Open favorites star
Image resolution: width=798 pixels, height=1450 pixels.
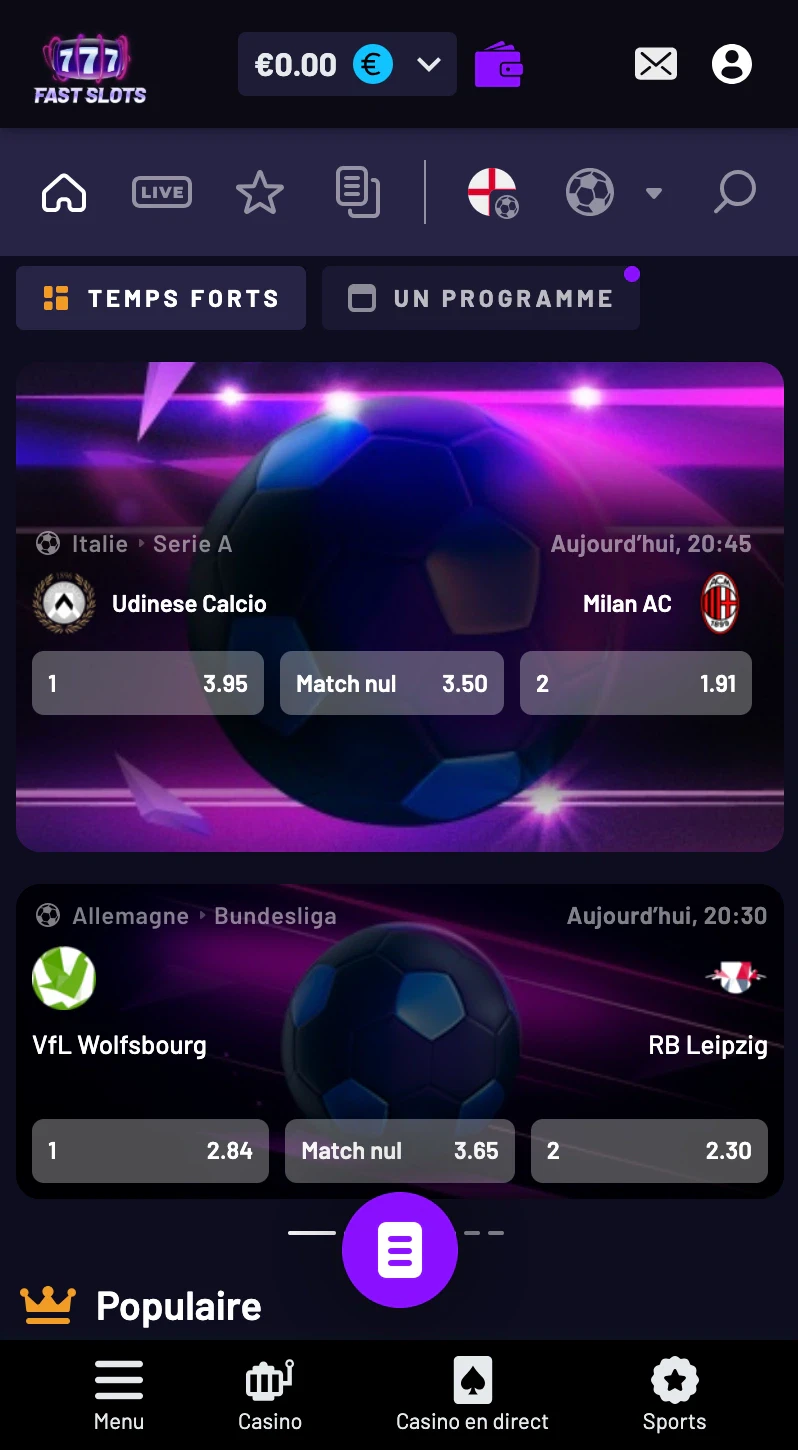tap(260, 192)
